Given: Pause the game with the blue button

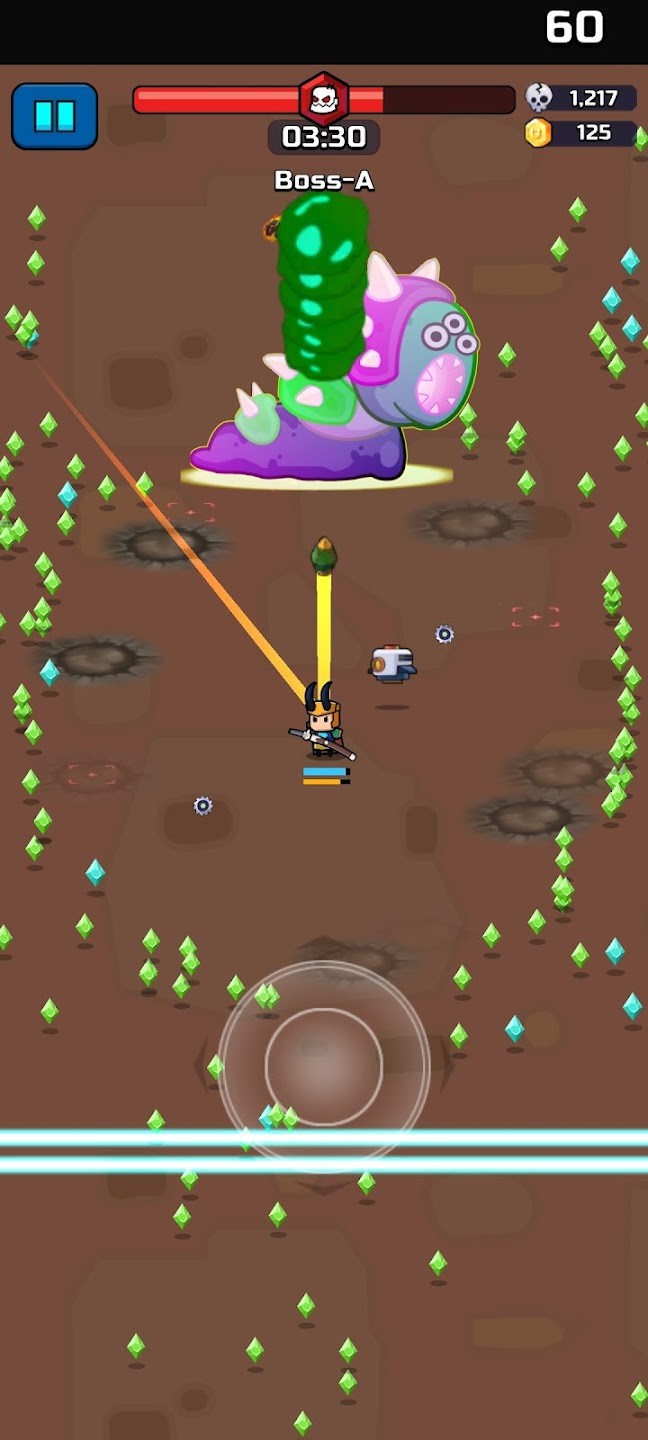Looking at the screenshot, I should pyautogui.click(x=55, y=117).
